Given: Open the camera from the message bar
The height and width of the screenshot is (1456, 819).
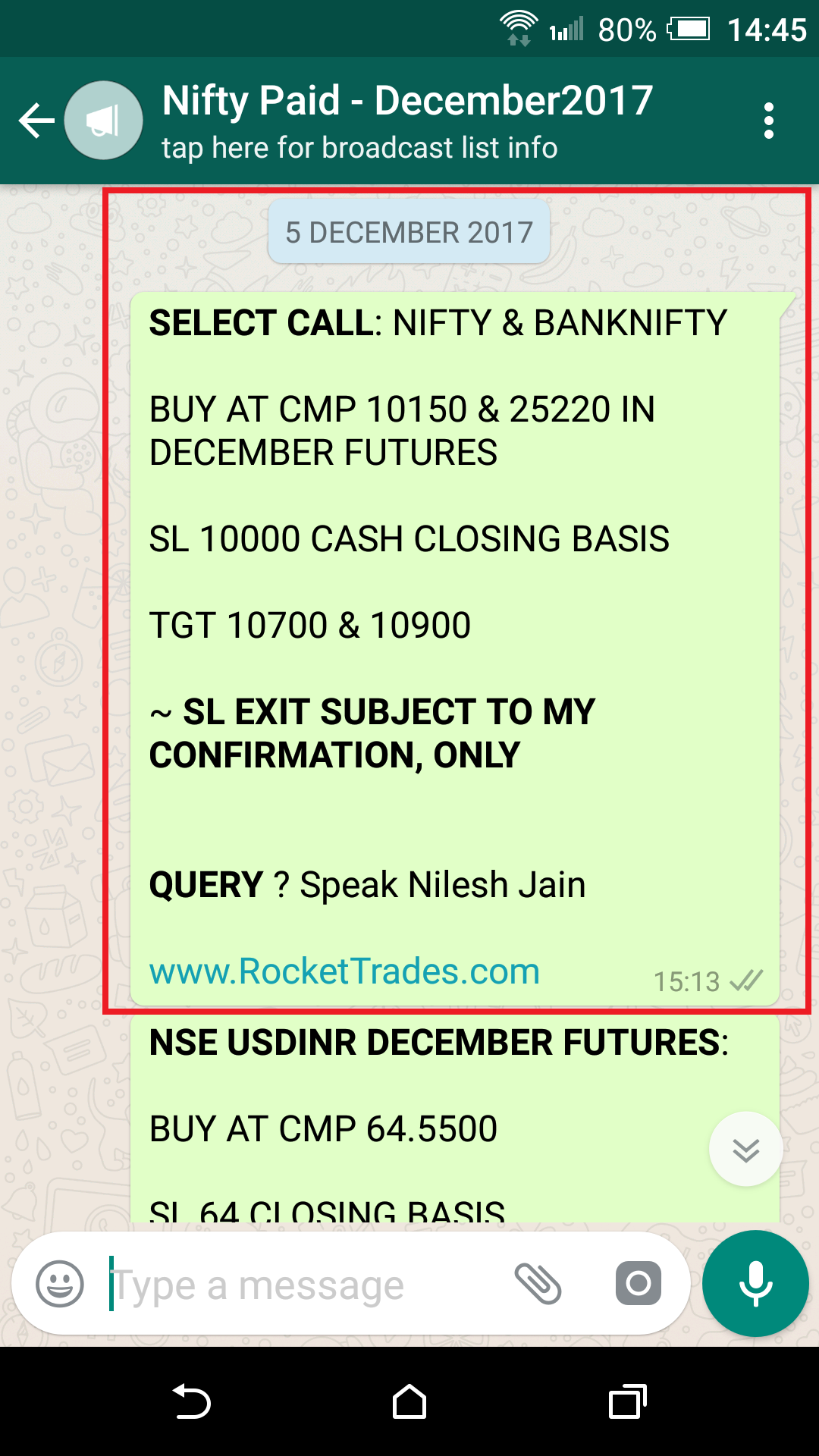Looking at the screenshot, I should coord(638,1284).
